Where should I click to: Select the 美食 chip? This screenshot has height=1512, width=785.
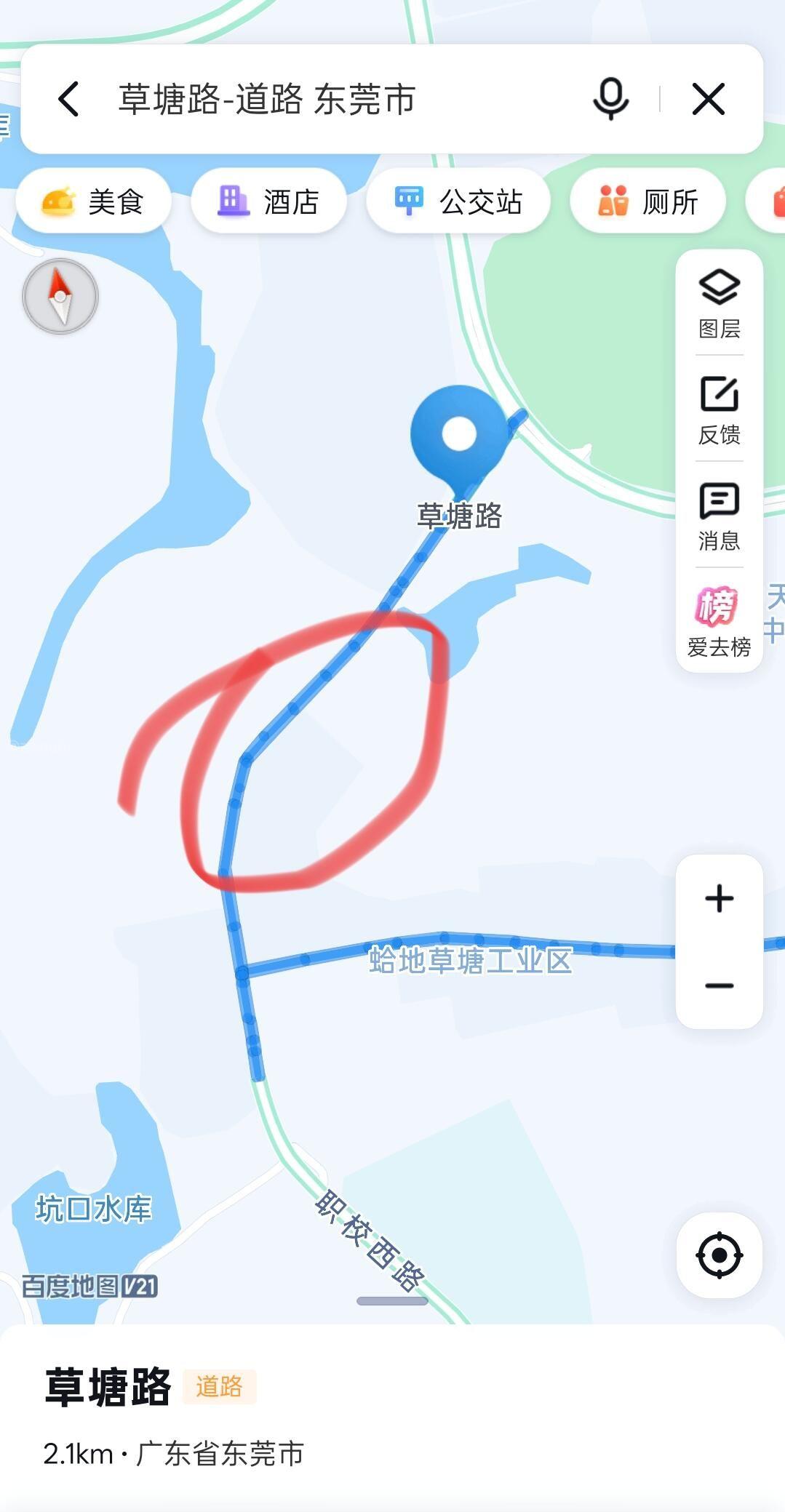[x=93, y=201]
